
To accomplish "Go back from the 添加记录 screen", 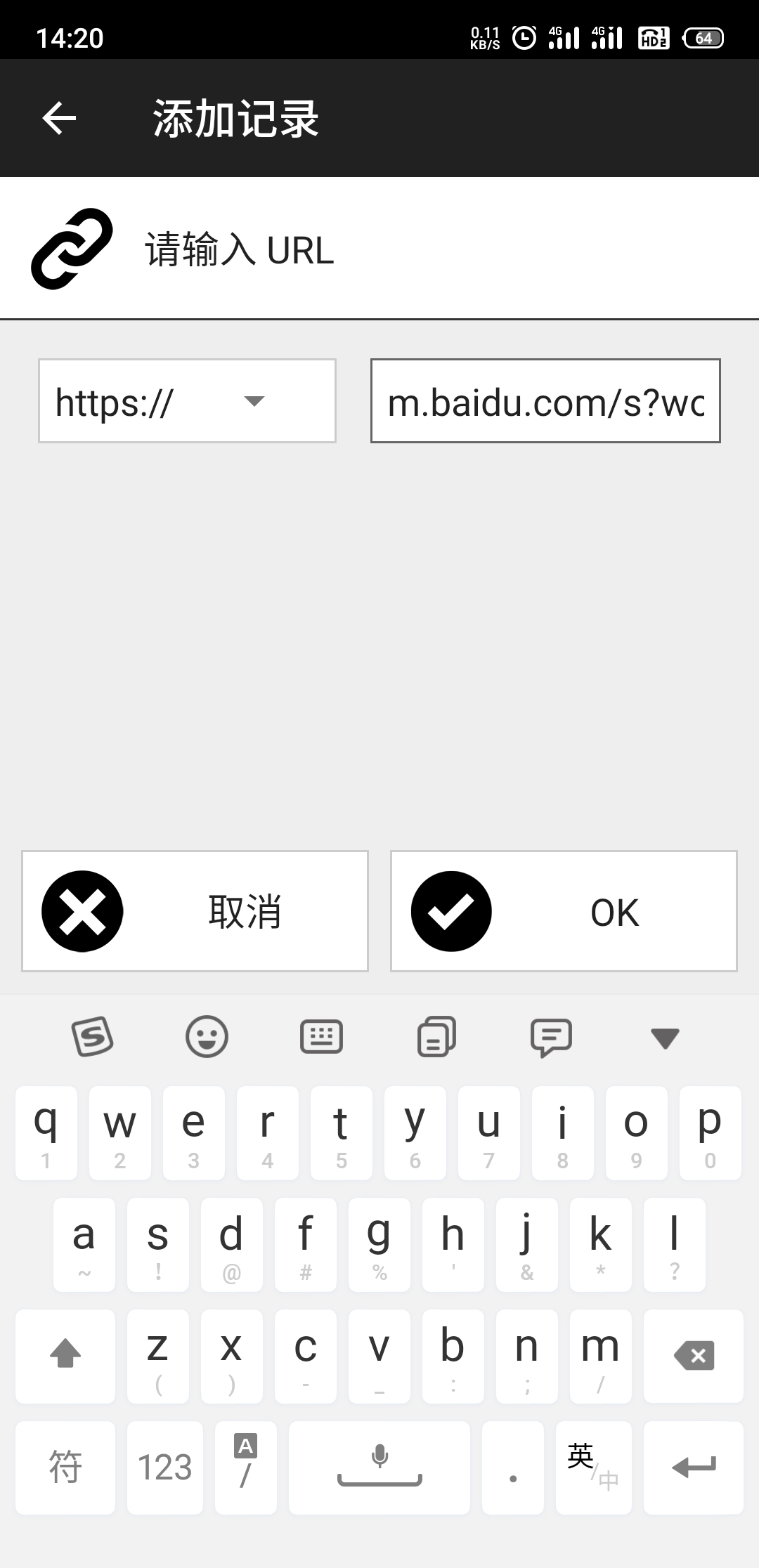I will [x=59, y=118].
